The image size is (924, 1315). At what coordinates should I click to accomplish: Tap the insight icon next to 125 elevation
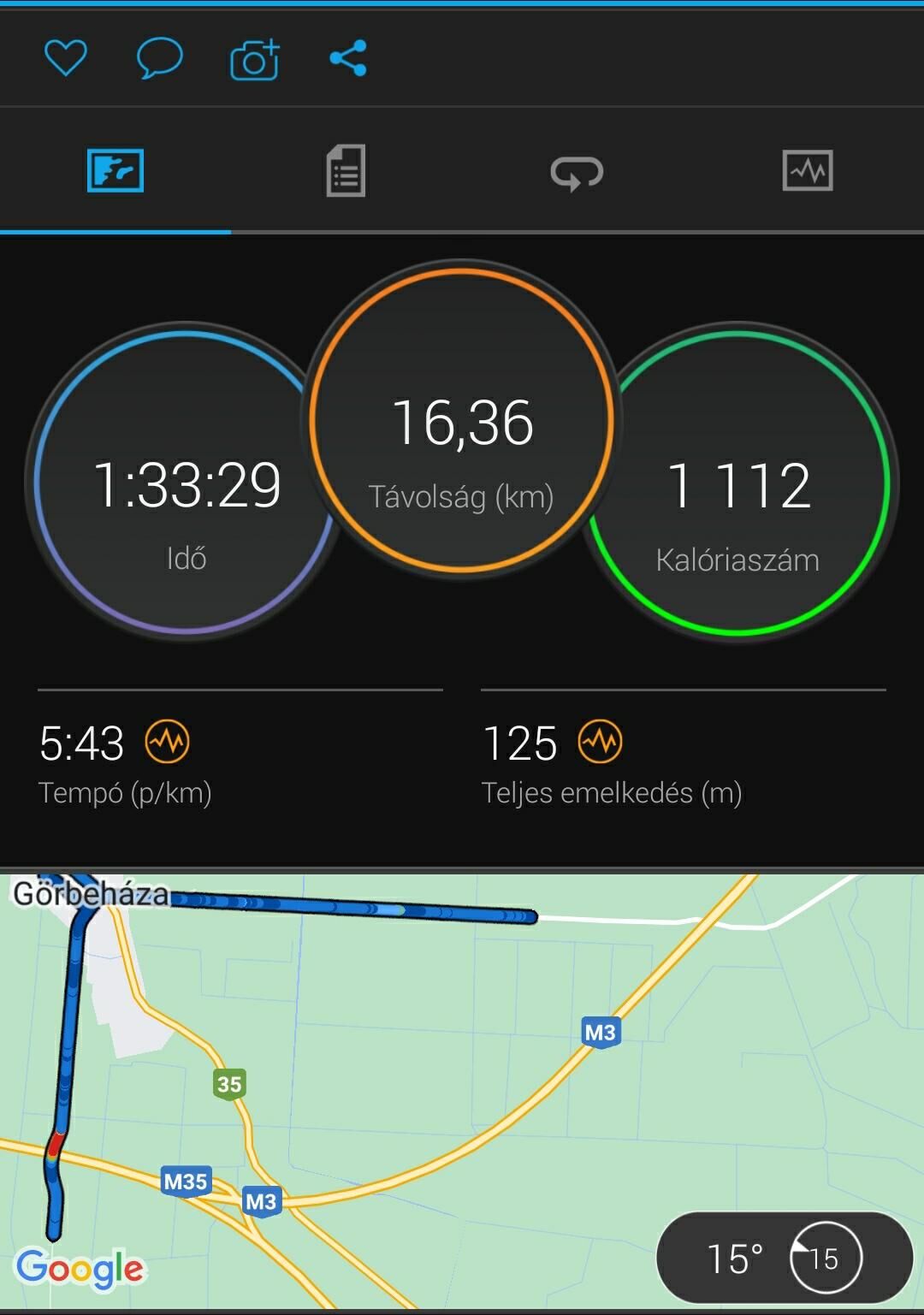pos(601,741)
